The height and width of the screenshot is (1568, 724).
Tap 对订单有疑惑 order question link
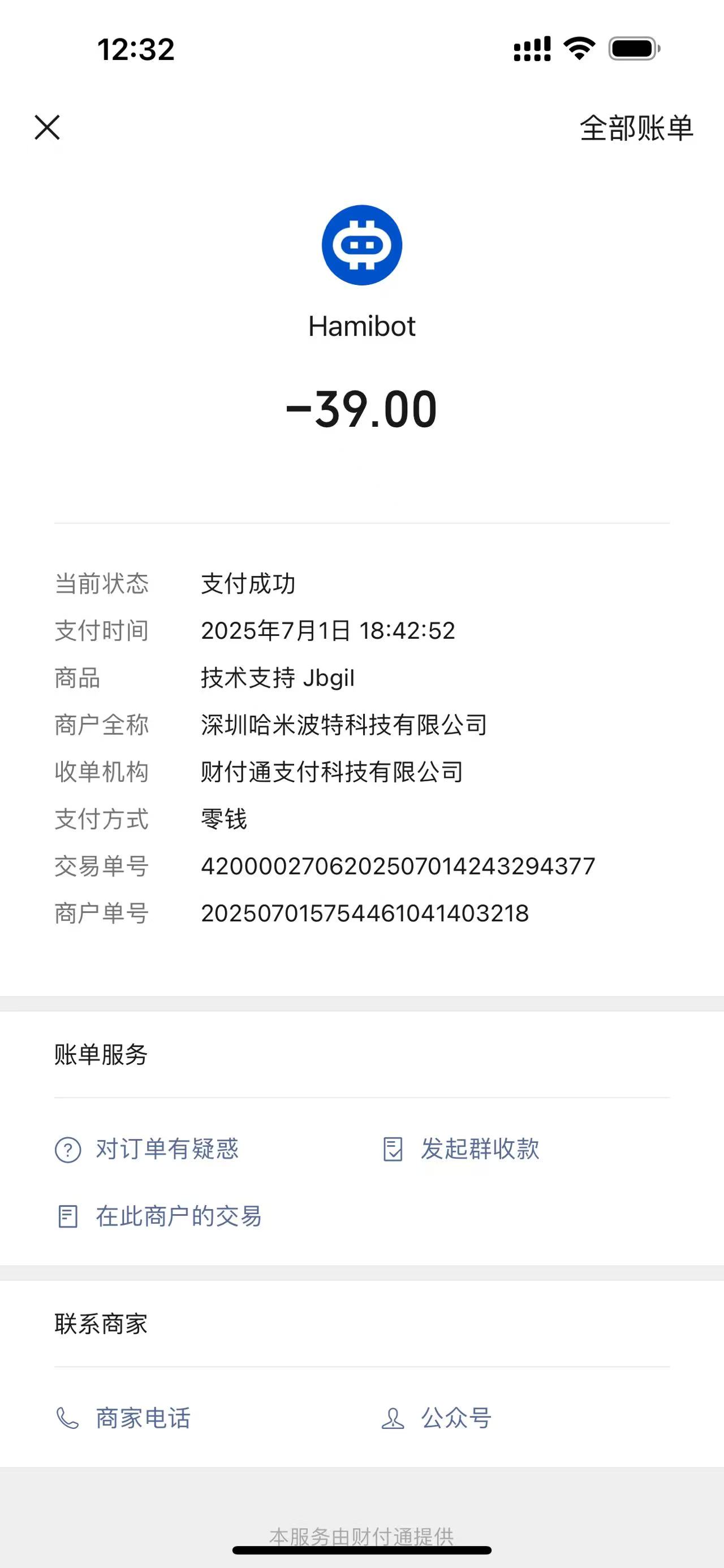pyautogui.click(x=148, y=1149)
